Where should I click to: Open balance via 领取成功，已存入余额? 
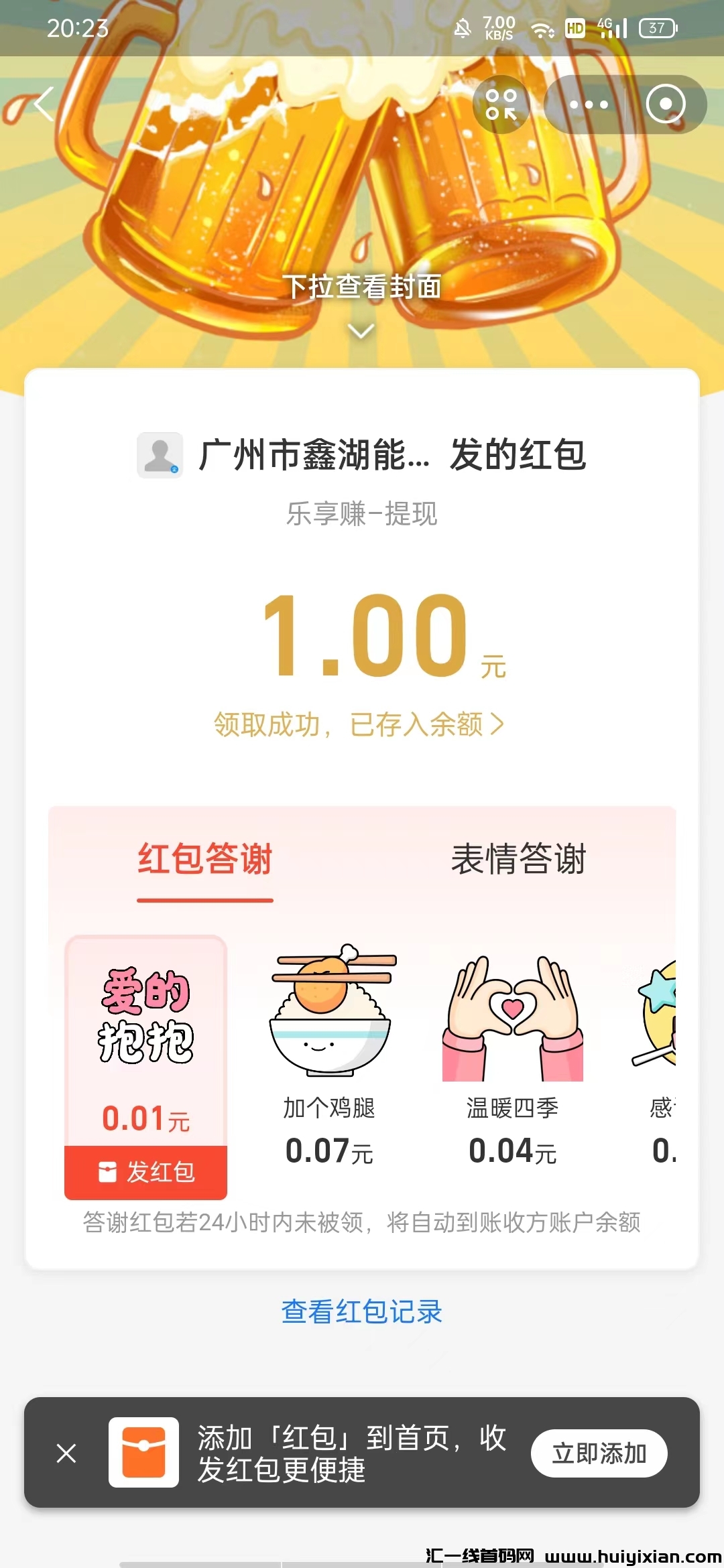pyautogui.click(x=359, y=724)
